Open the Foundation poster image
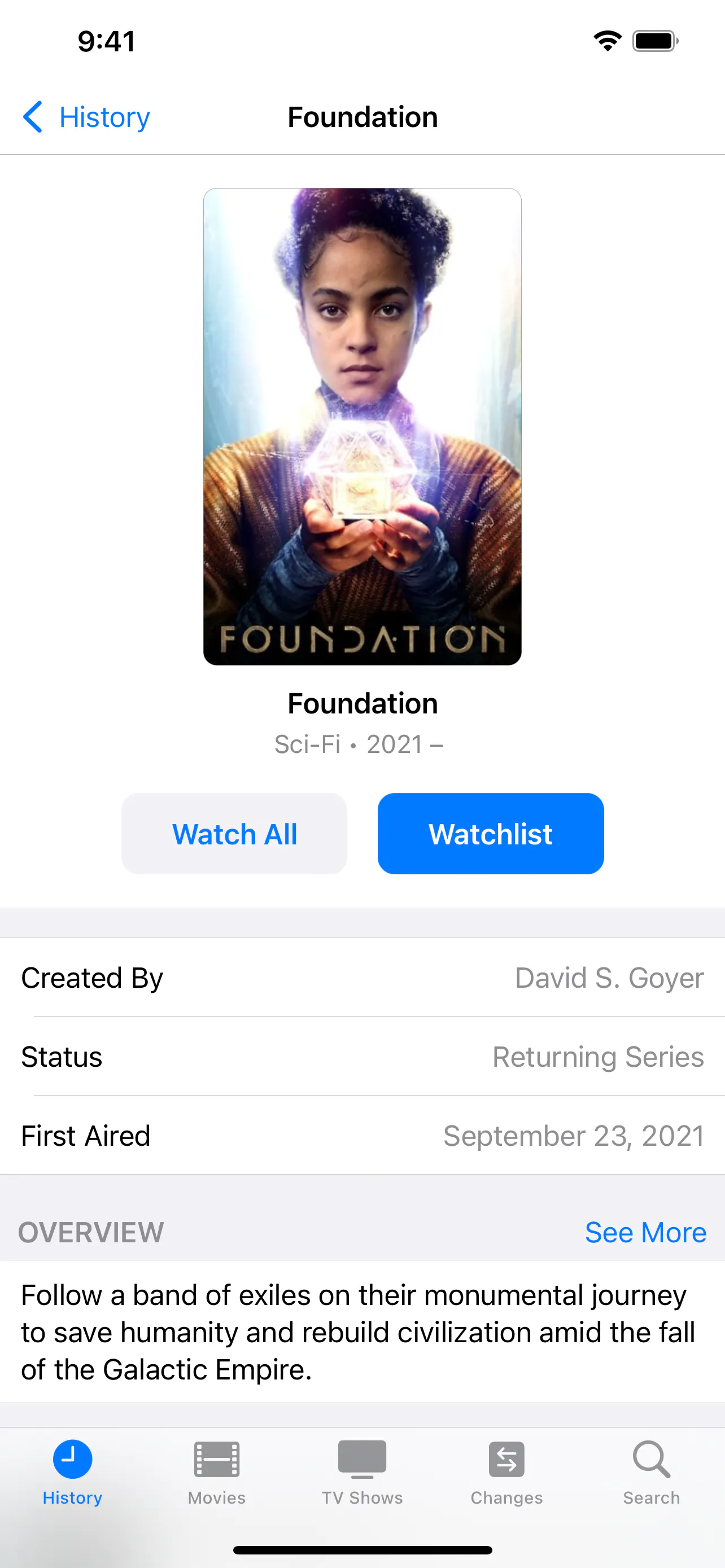 [x=362, y=426]
